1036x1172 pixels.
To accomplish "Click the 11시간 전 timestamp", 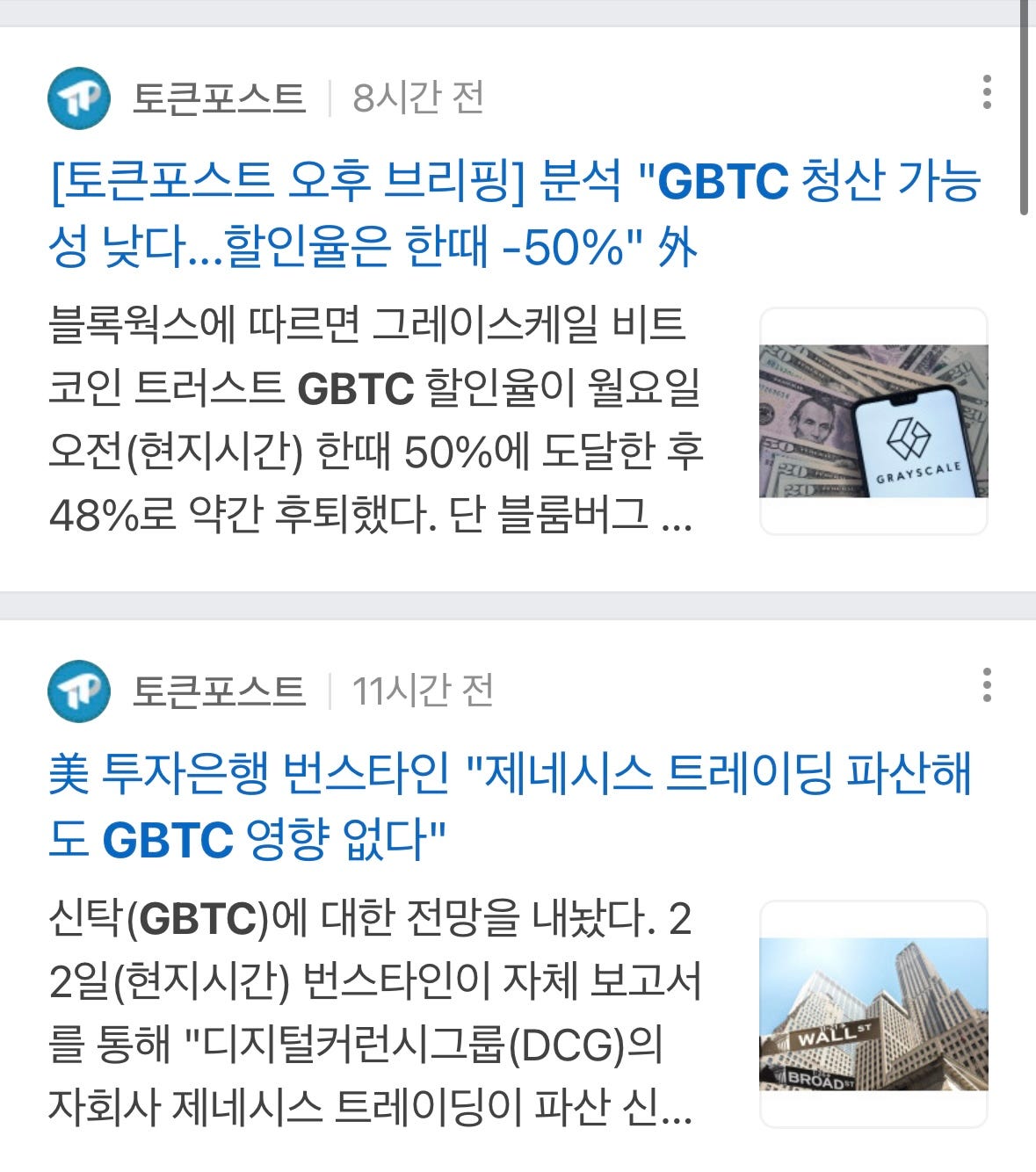I will (x=422, y=693).
